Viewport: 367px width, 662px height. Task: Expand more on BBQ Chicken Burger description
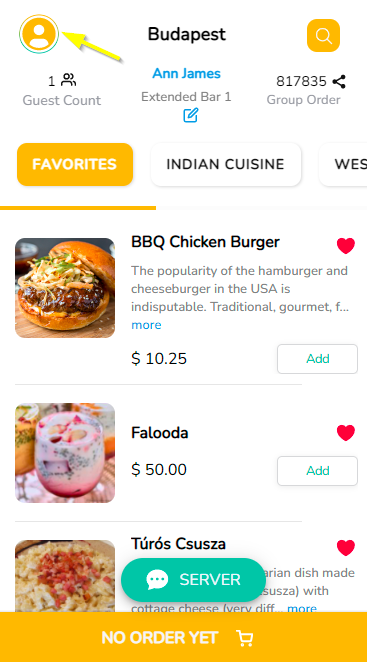pos(146,325)
